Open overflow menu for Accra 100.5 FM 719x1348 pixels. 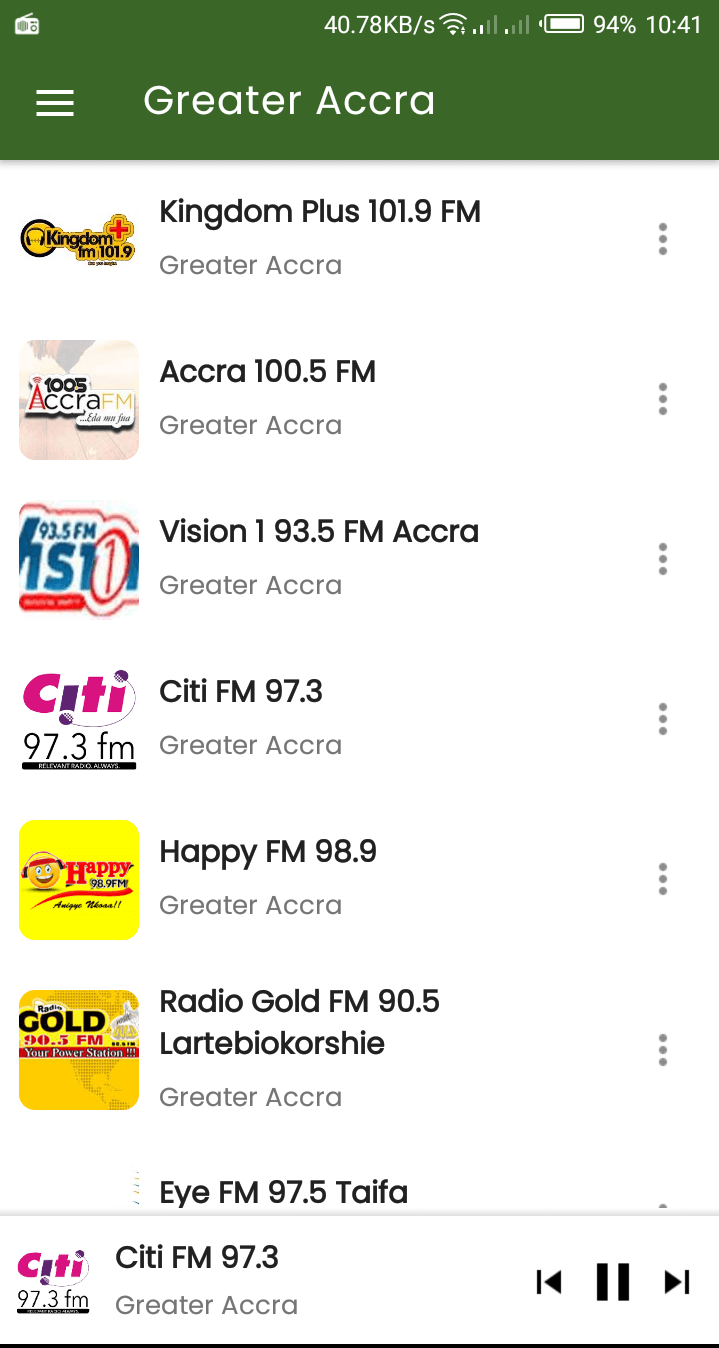pyautogui.click(x=662, y=399)
